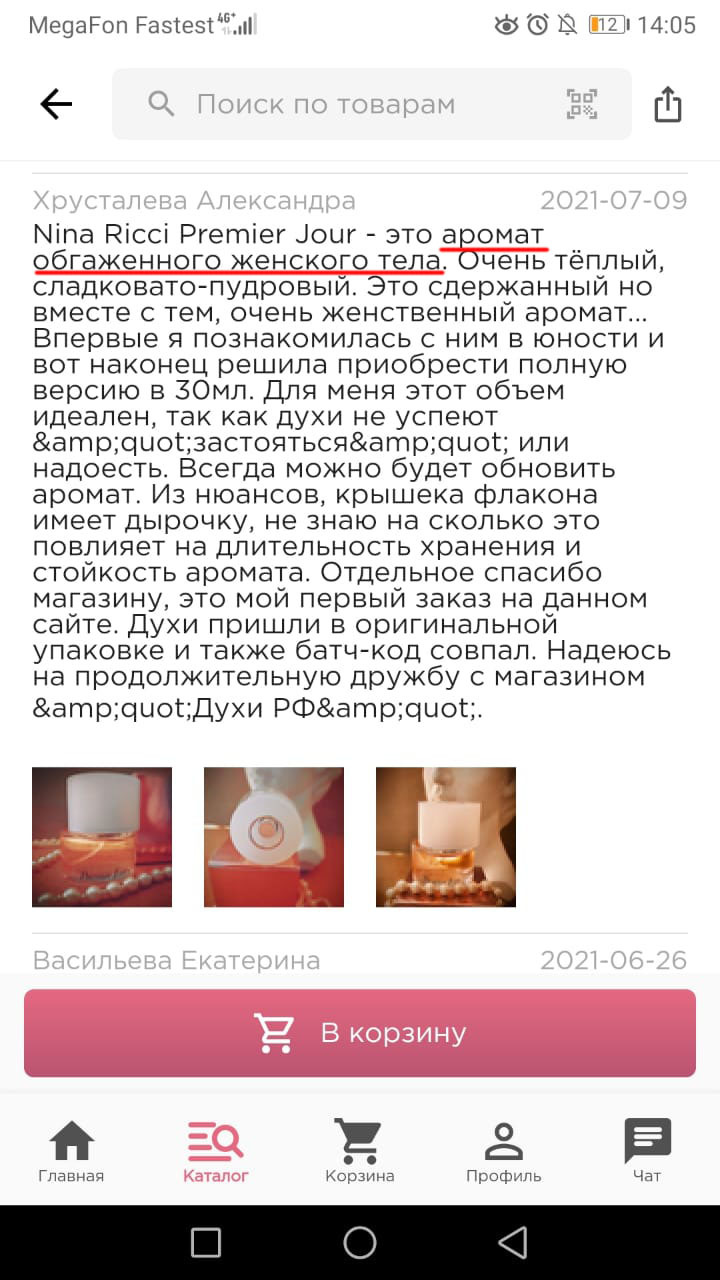Tap the system home button

click(x=360, y=1243)
